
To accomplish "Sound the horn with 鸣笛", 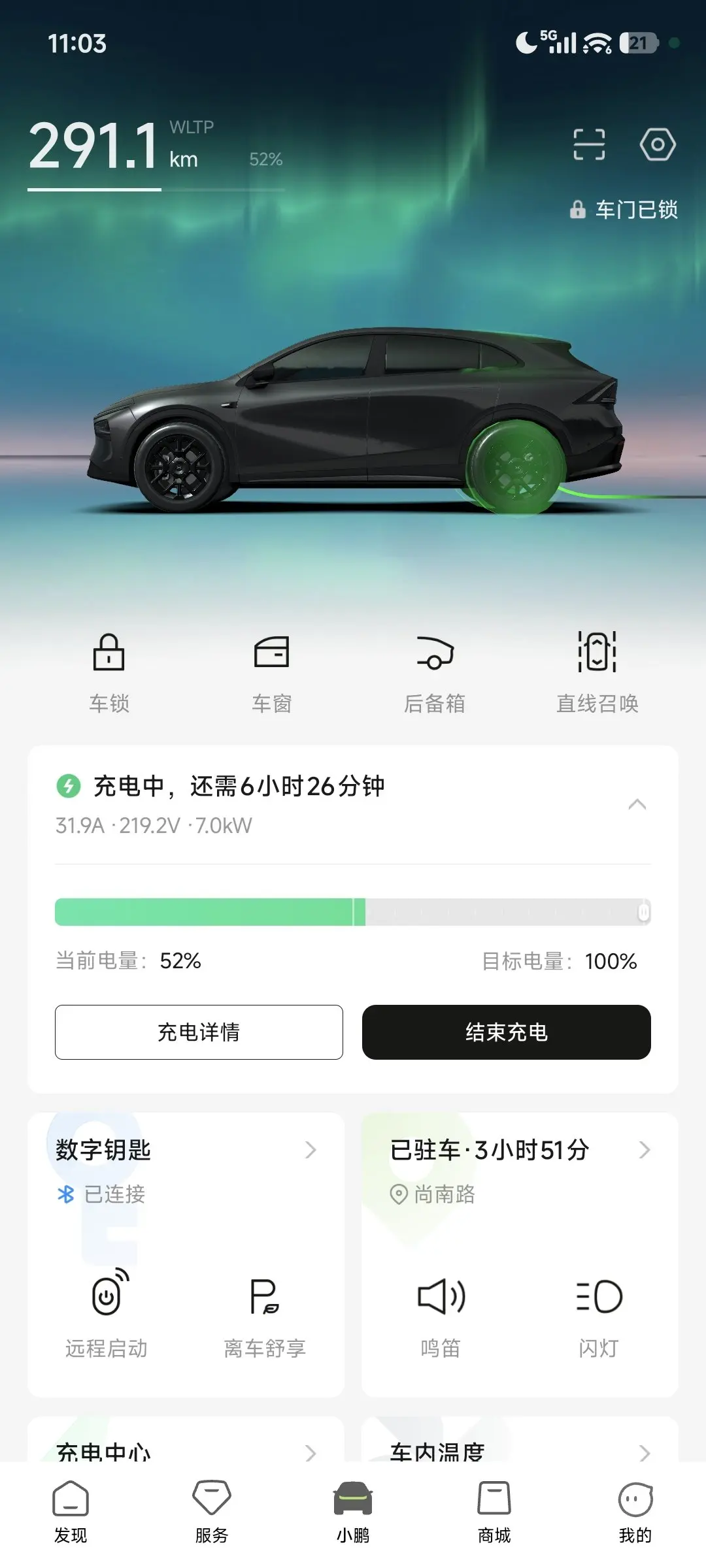I will [441, 1313].
